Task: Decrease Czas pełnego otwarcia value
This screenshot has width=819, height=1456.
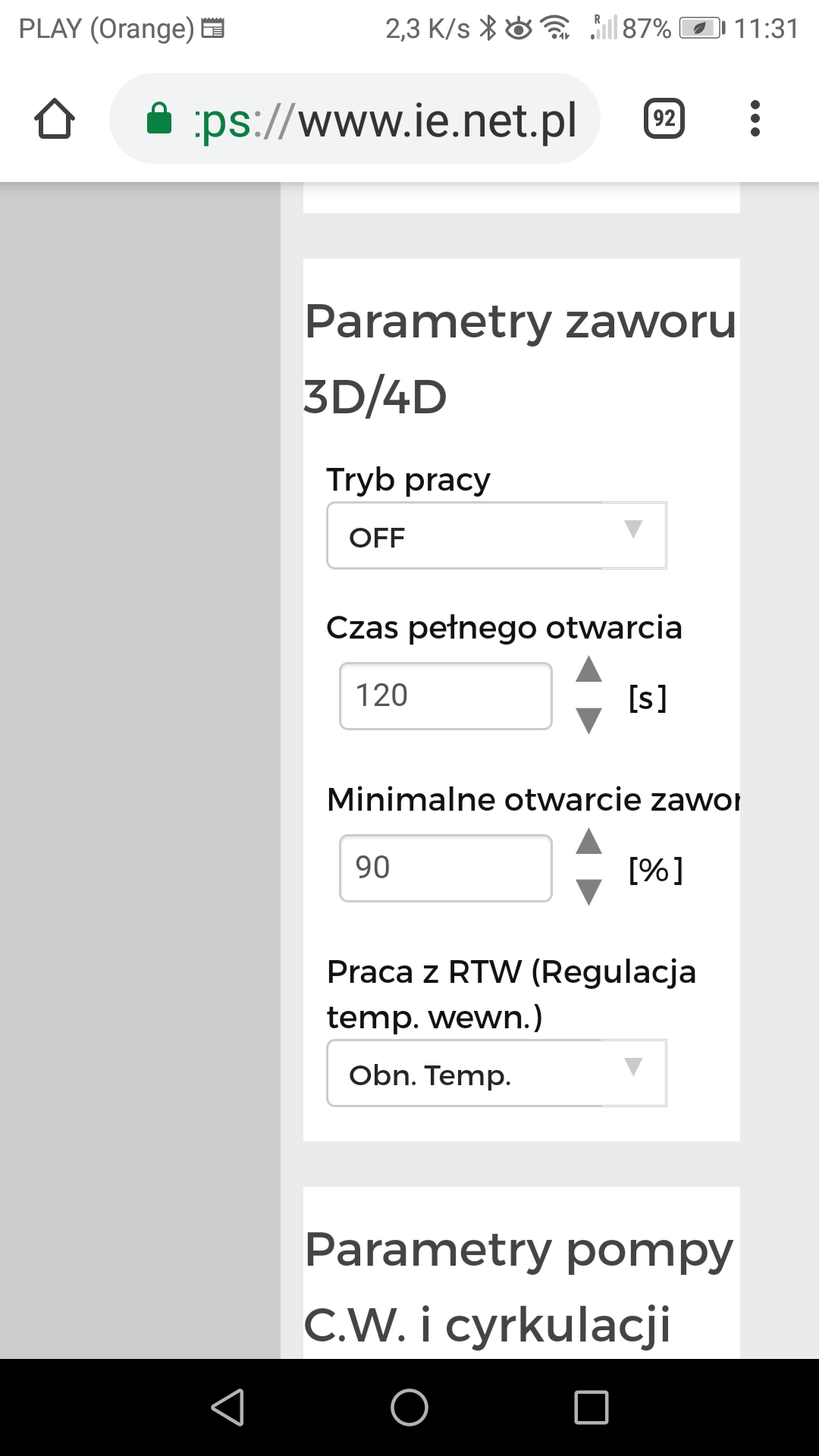Action: tap(588, 720)
